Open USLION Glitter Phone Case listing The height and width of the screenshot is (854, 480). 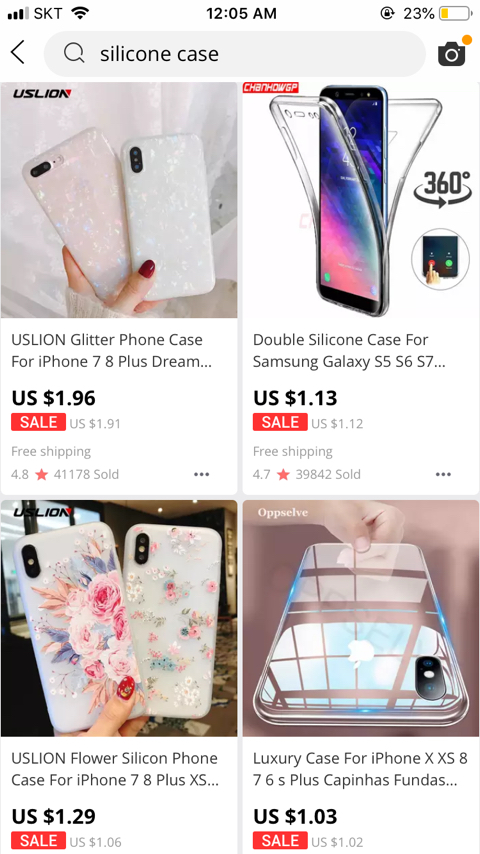click(119, 288)
